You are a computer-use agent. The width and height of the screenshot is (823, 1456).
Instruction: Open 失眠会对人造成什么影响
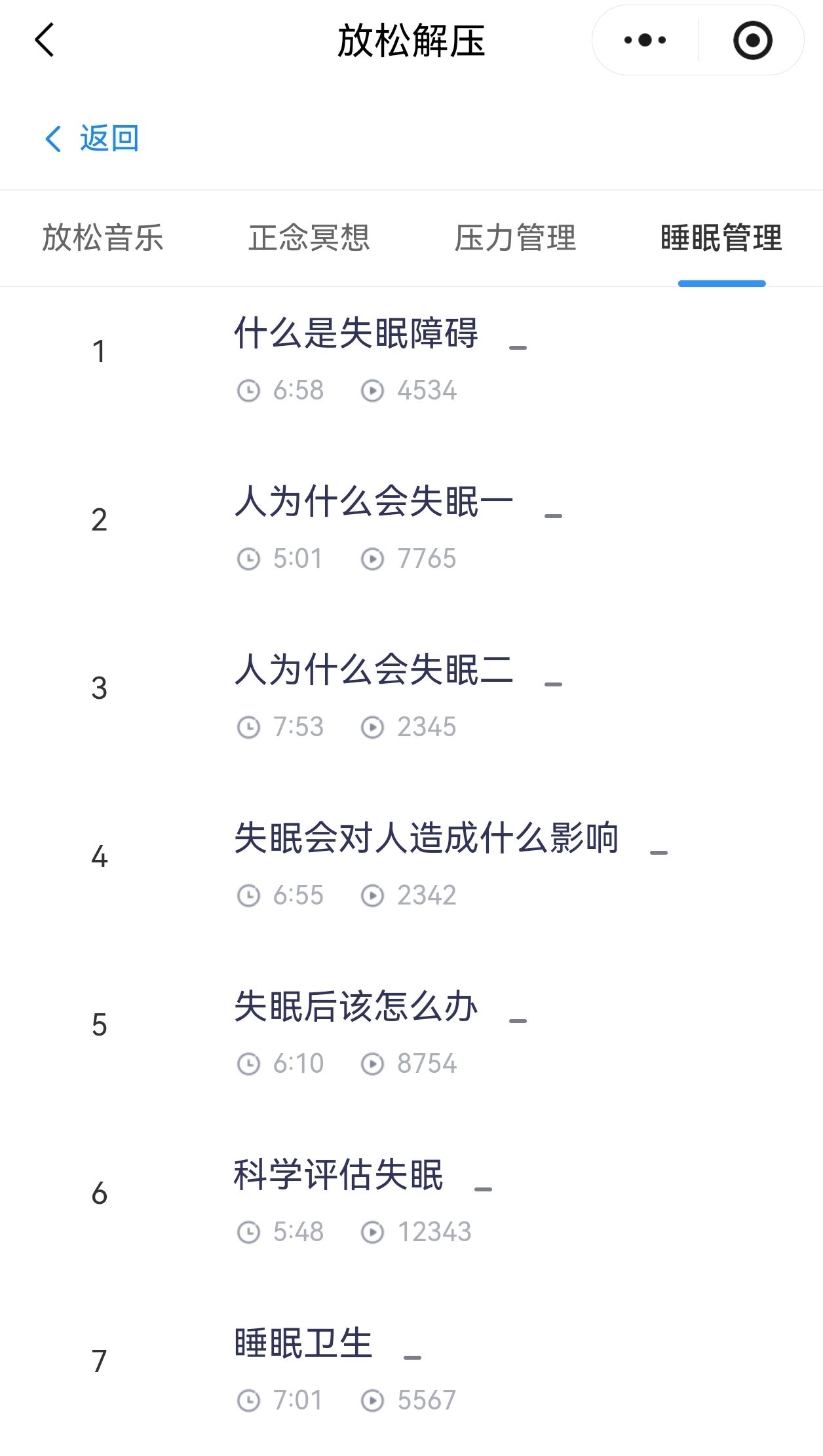[426, 838]
